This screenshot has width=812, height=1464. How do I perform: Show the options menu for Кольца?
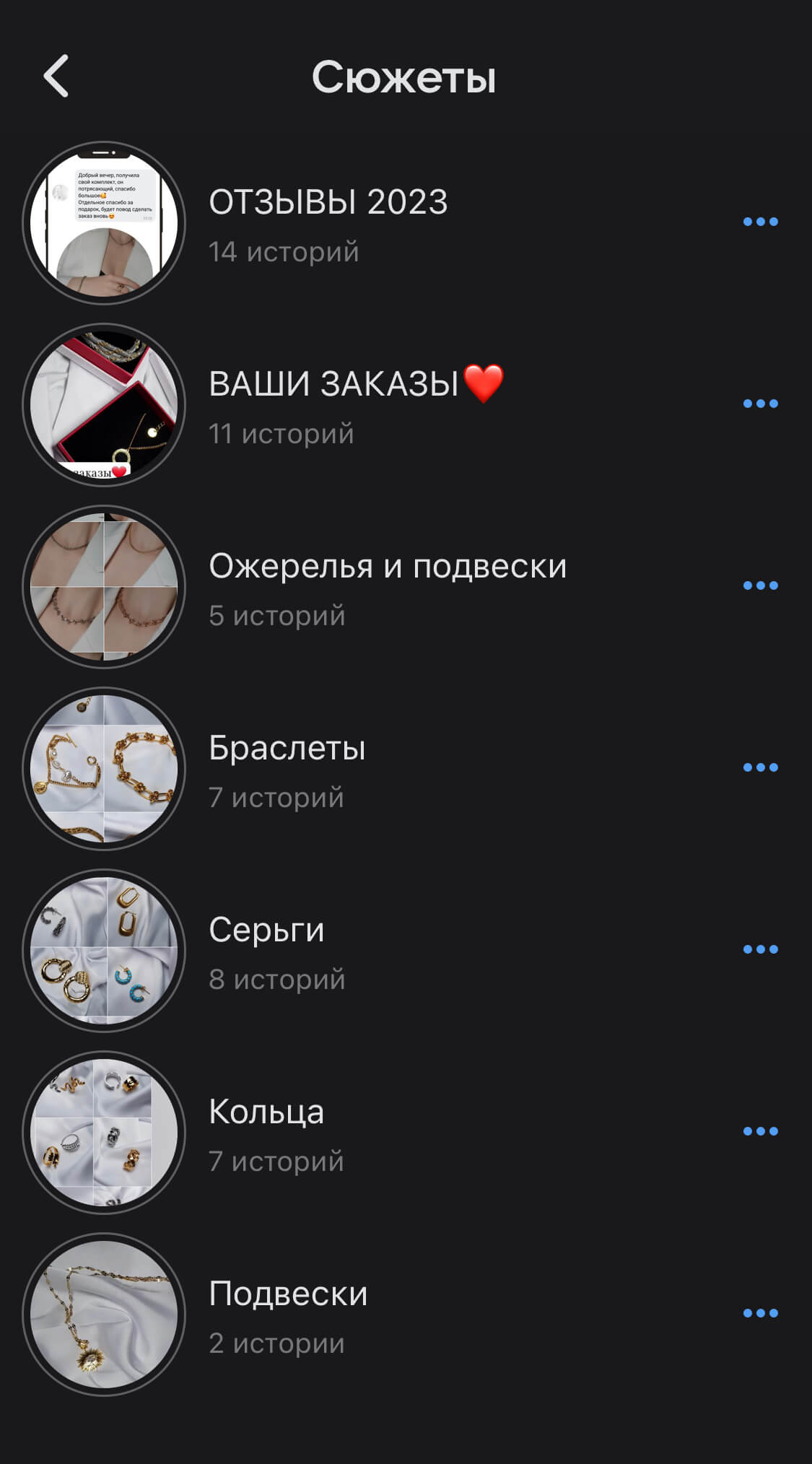click(x=760, y=1131)
